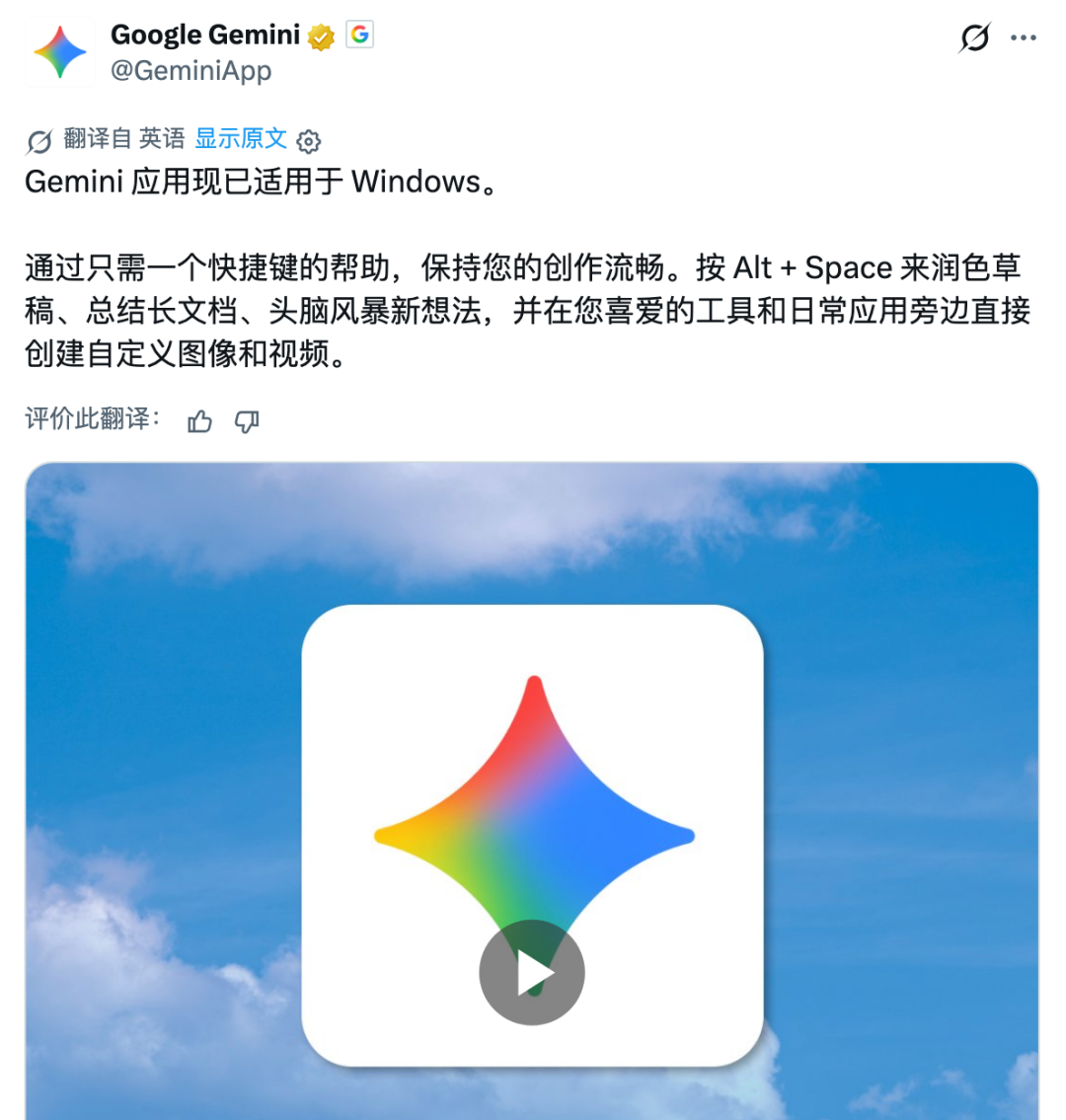The height and width of the screenshot is (1120, 1066).
Task: Open the Google affiliation badge
Action: (x=359, y=35)
